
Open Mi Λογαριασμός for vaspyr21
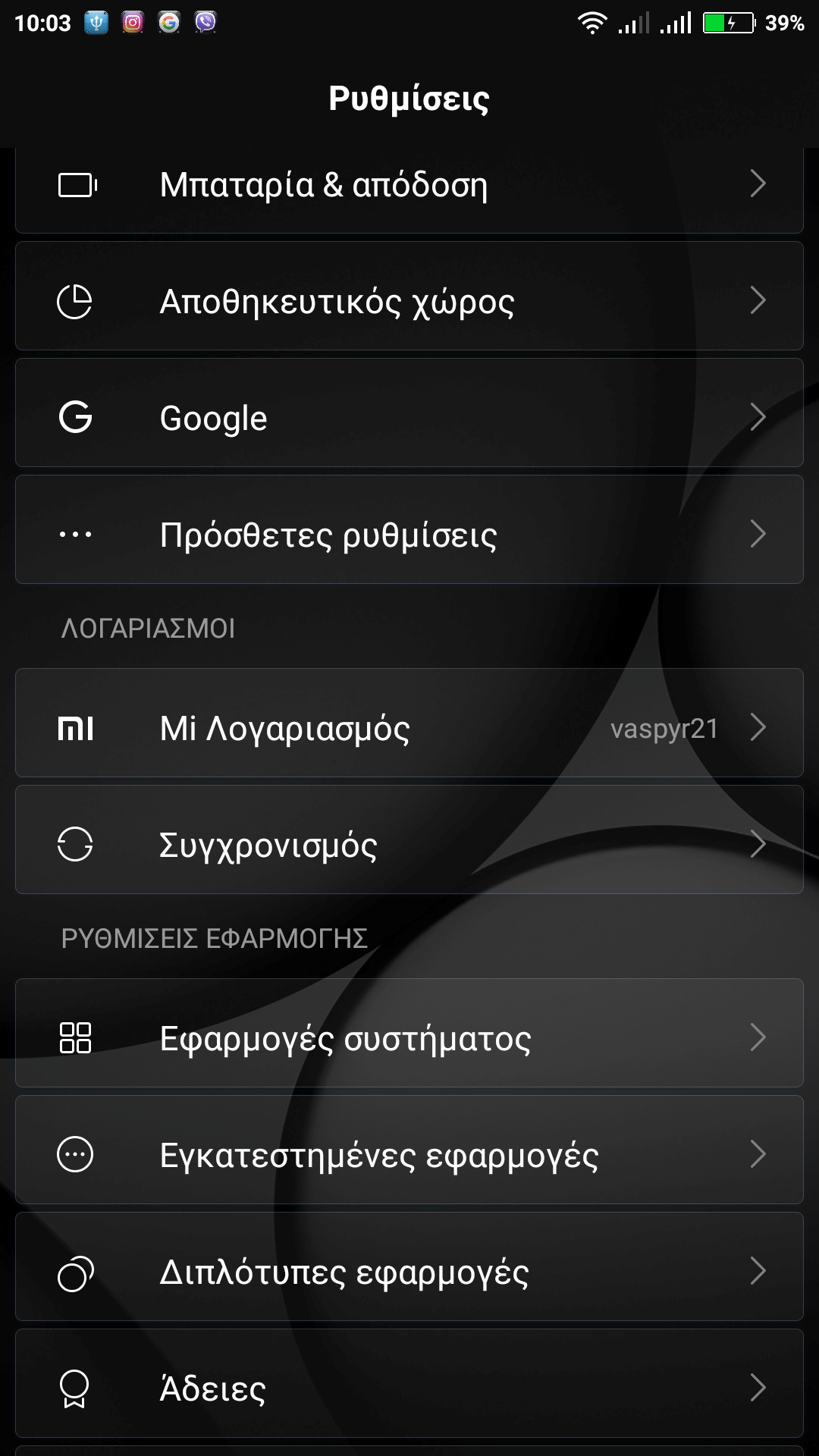(x=409, y=728)
